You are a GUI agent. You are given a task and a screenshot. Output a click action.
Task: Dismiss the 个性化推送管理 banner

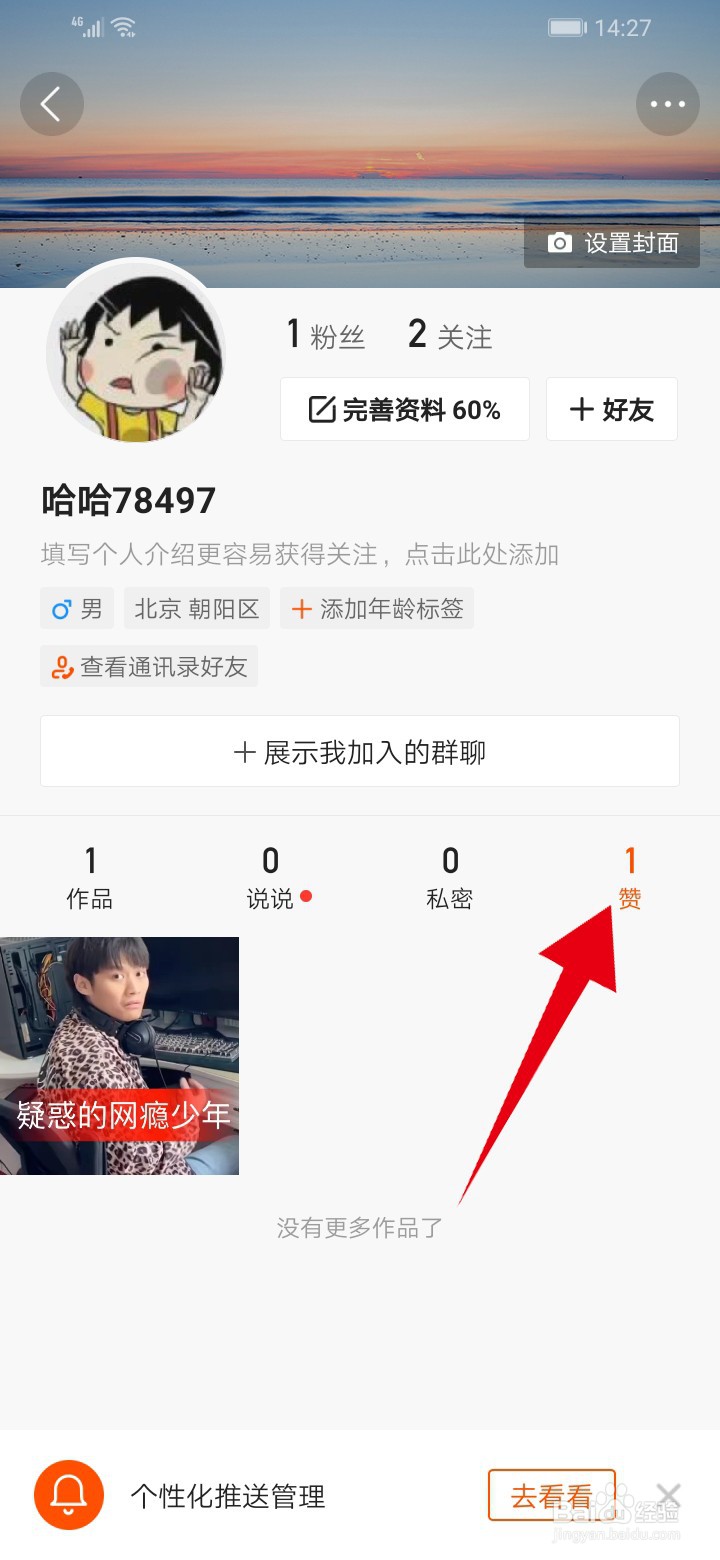[669, 1495]
